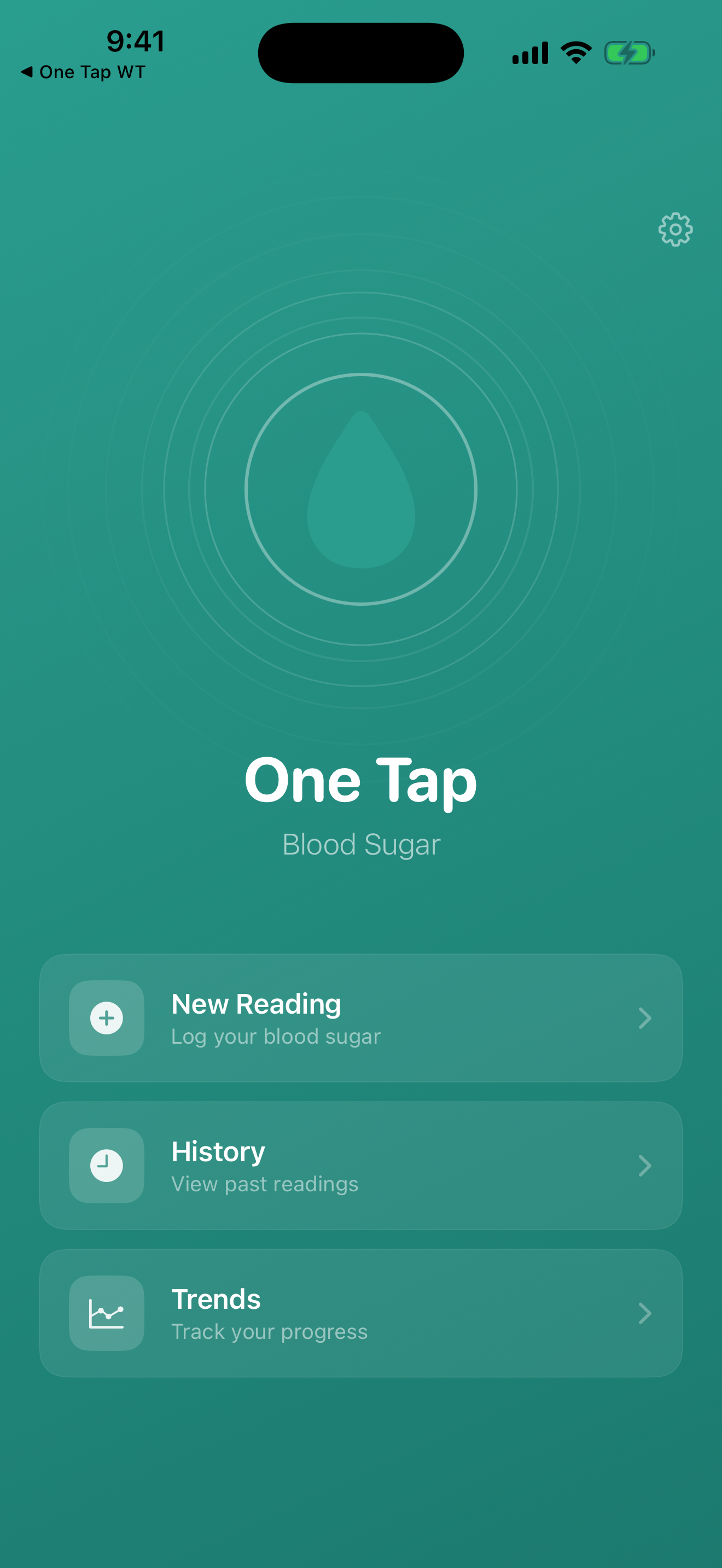
Task: Expand the New Reading row chevron
Action: click(x=645, y=1019)
